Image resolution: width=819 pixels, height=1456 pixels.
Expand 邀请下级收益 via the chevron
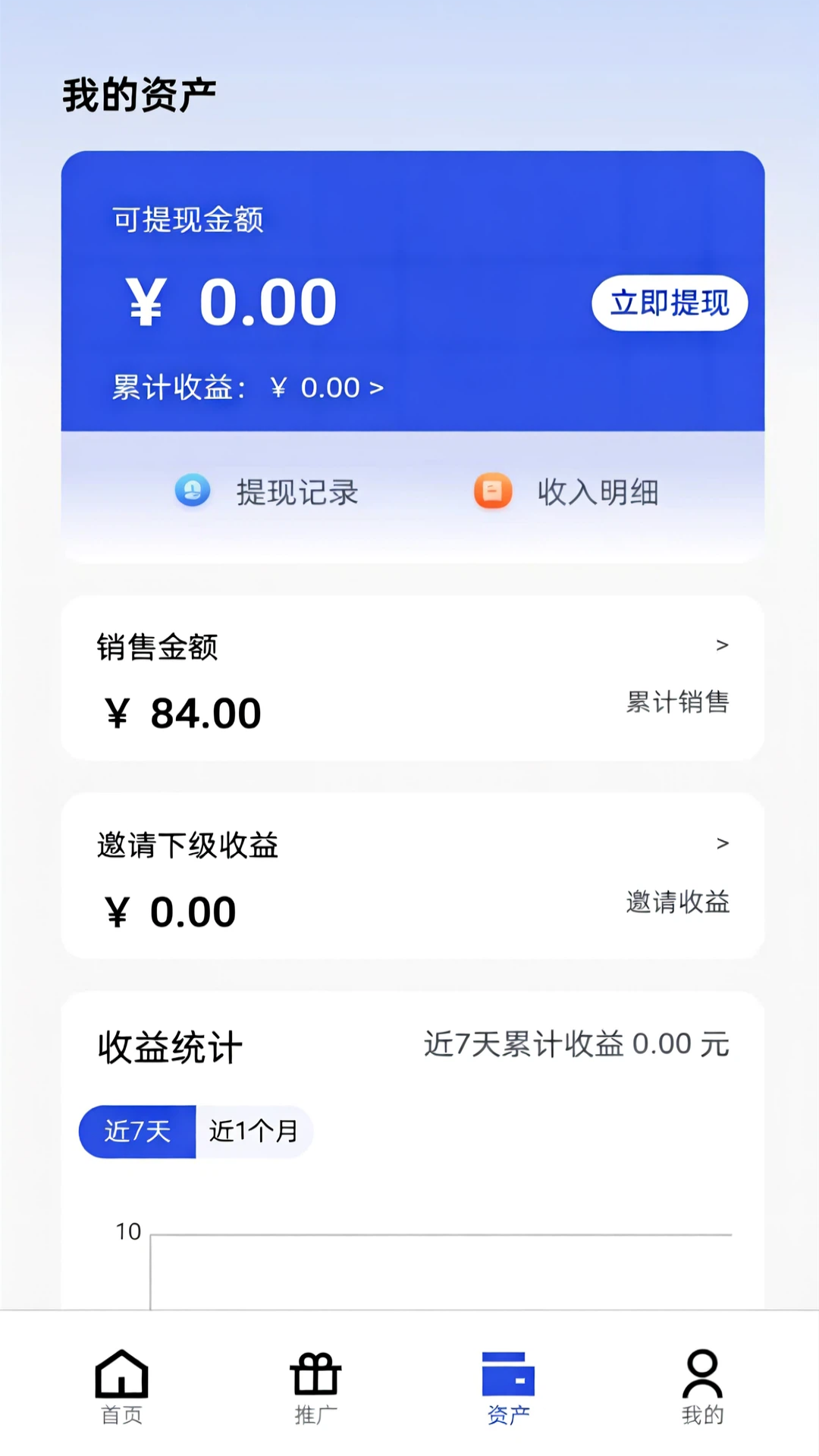pos(721,844)
